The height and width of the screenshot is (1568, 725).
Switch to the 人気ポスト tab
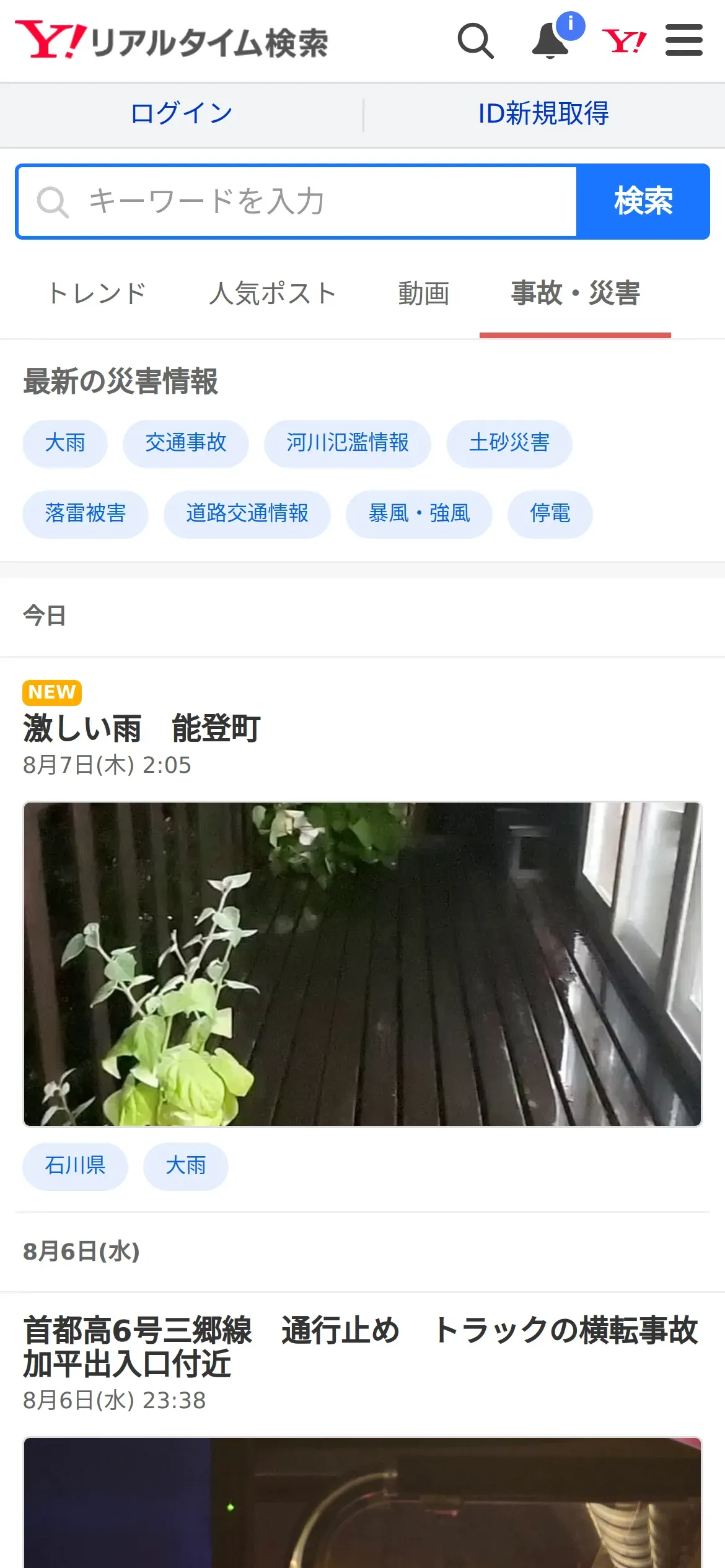point(273,294)
